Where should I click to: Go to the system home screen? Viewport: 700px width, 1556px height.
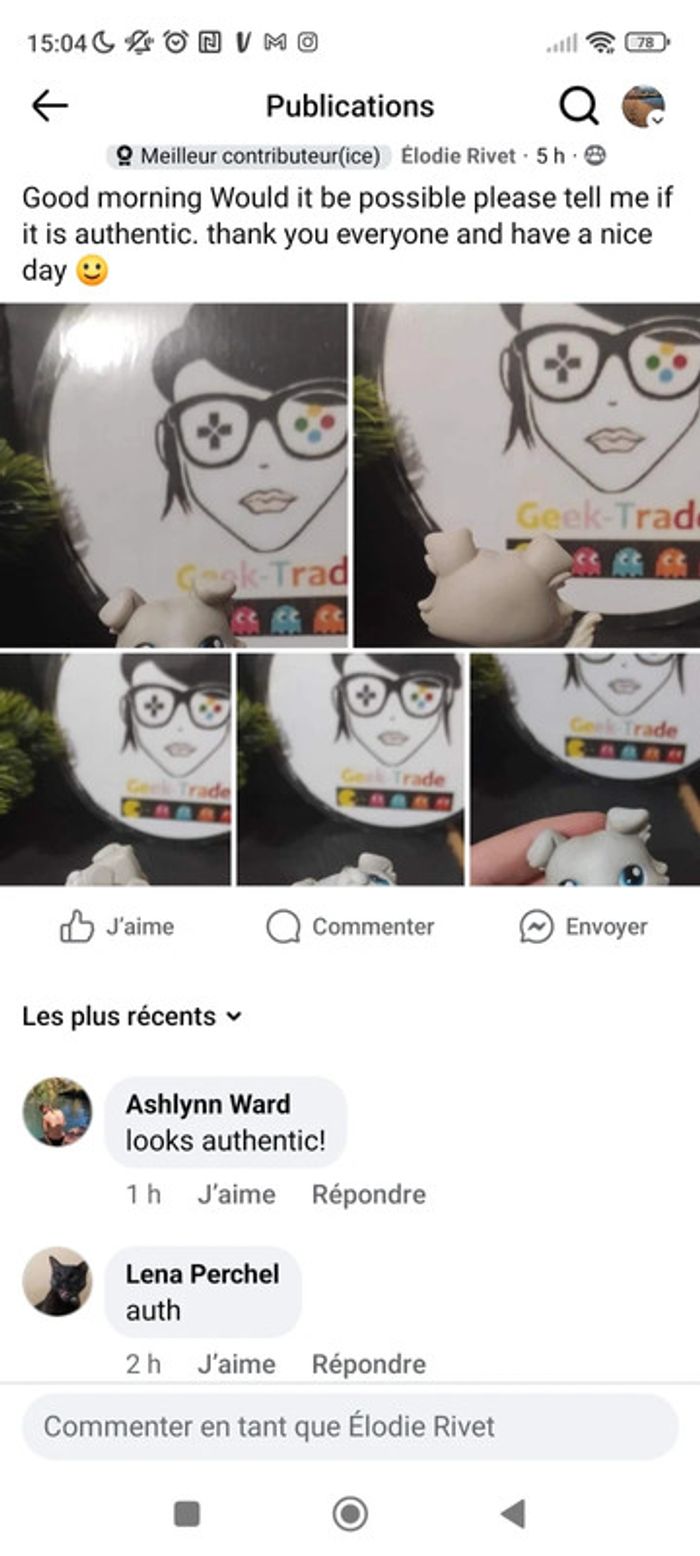click(x=350, y=1514)
